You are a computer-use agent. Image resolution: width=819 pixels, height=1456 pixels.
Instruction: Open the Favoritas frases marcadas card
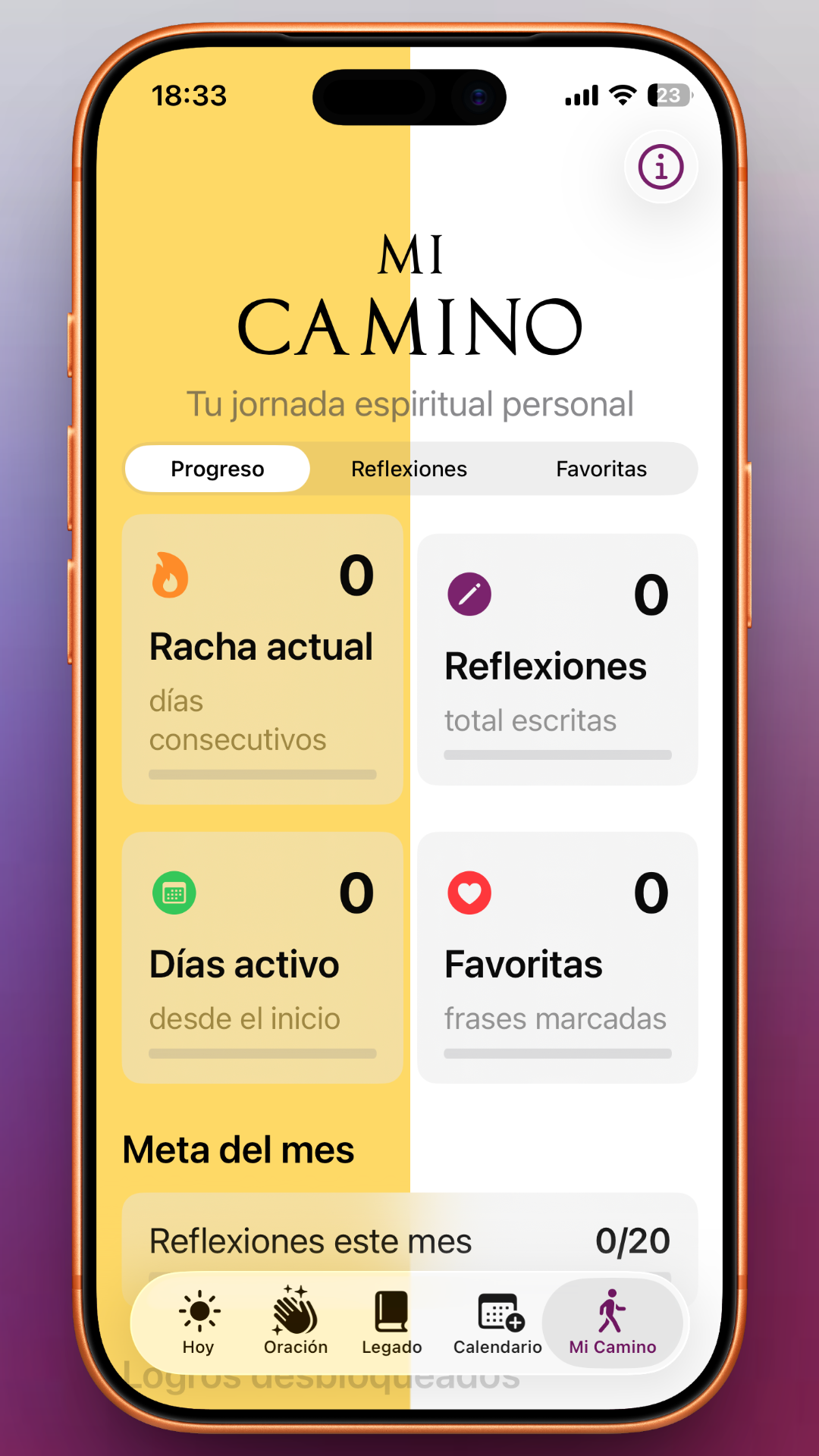coord(557,957)
